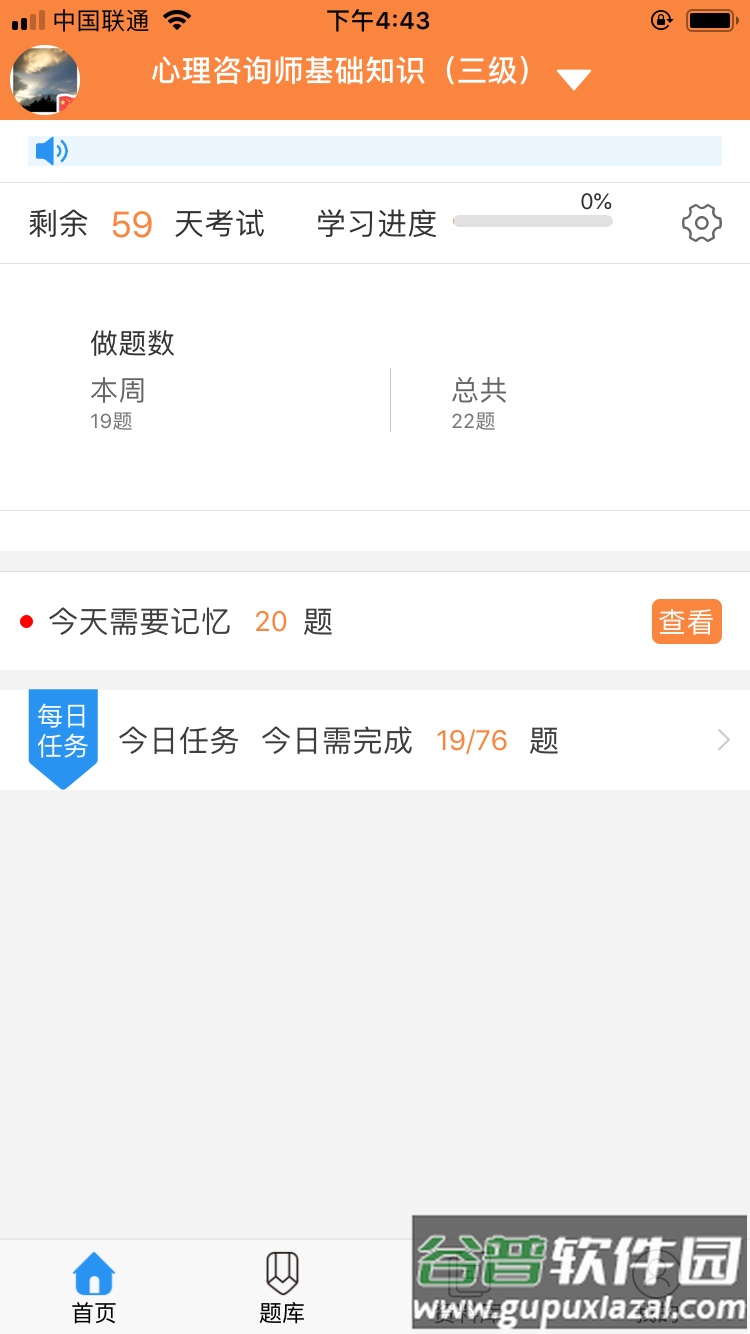750x1334 pixels.
Task: Switch to the 首页 tab
Action: click(93, 1285)
